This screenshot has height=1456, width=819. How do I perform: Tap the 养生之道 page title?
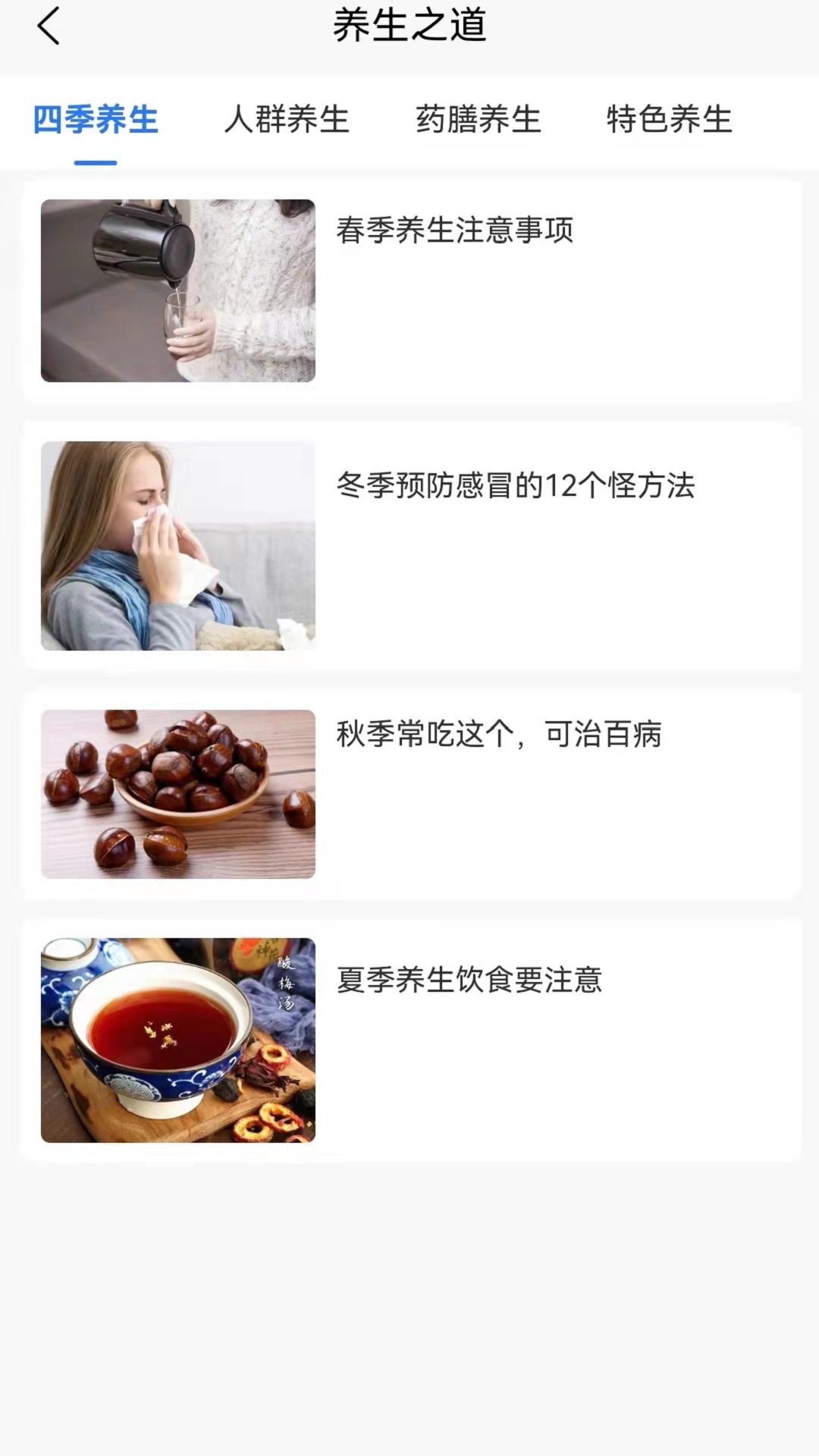(x=409, y=25)
